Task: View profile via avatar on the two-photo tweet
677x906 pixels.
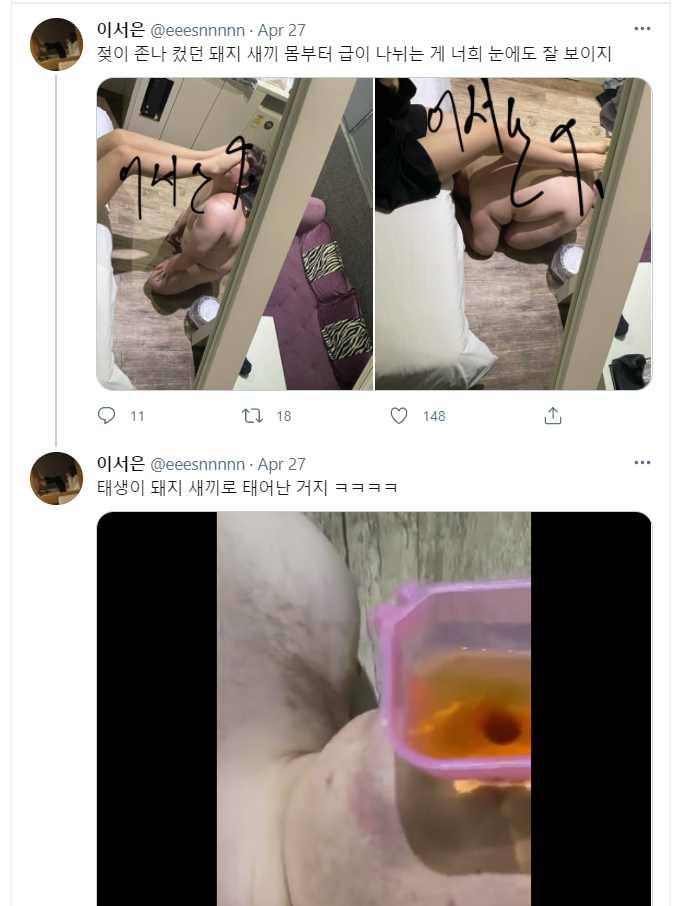Action: point(56,44)
